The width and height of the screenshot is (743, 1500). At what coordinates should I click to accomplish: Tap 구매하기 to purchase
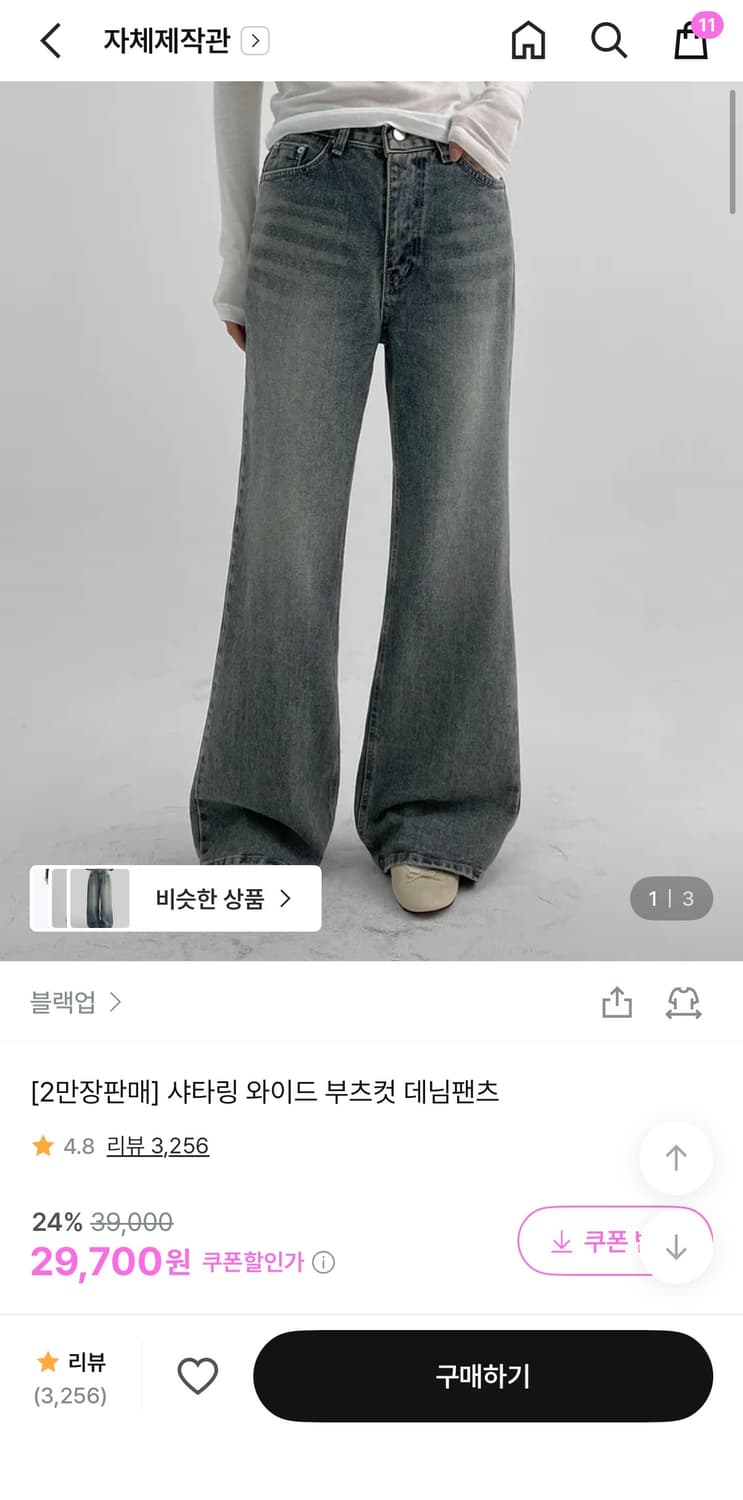pos(483,1376)
